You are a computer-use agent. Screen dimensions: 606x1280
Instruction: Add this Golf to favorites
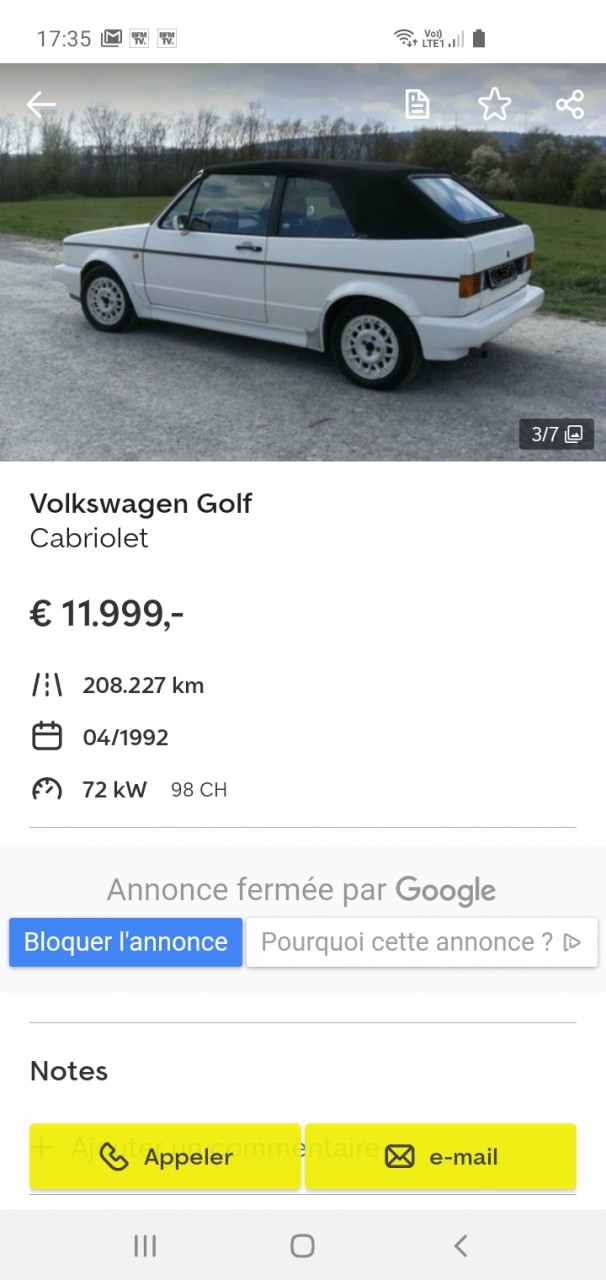tap(494, 104)
